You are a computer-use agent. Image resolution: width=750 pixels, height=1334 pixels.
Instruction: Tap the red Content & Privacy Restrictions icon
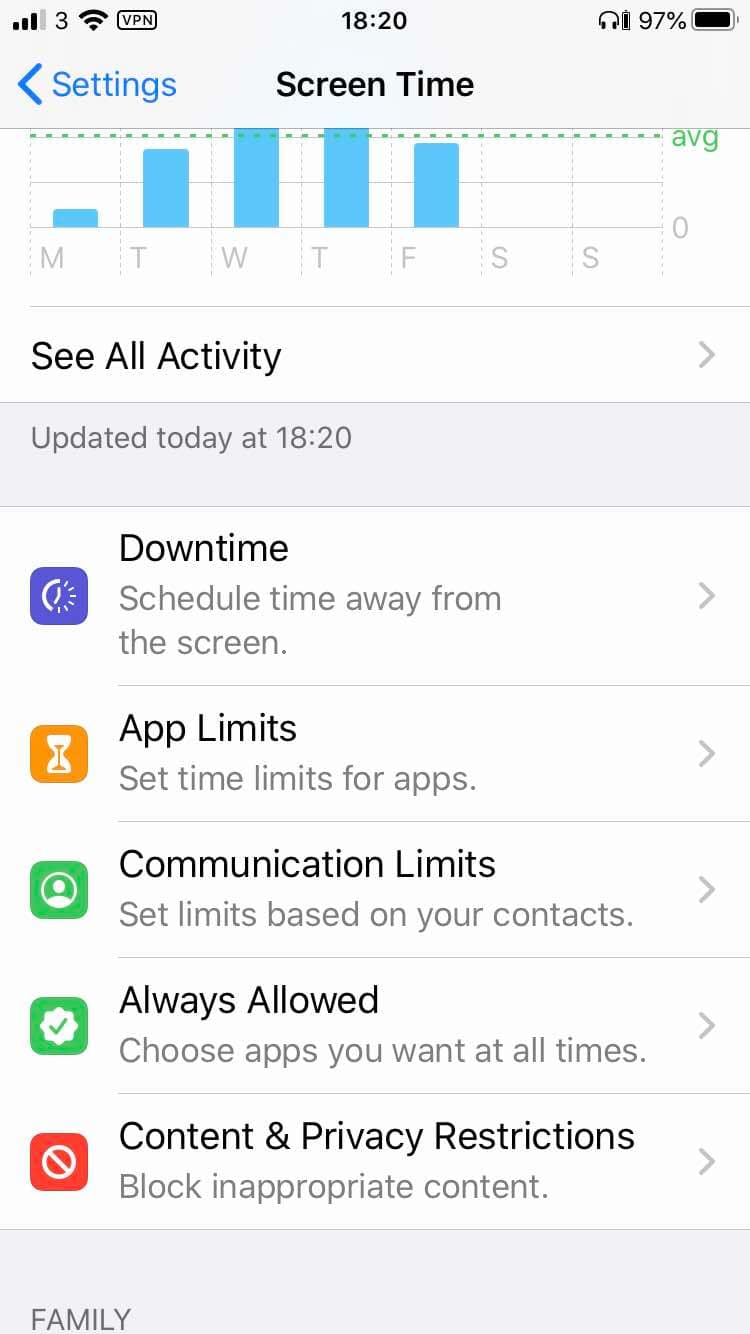click(x=59, y=1161)
